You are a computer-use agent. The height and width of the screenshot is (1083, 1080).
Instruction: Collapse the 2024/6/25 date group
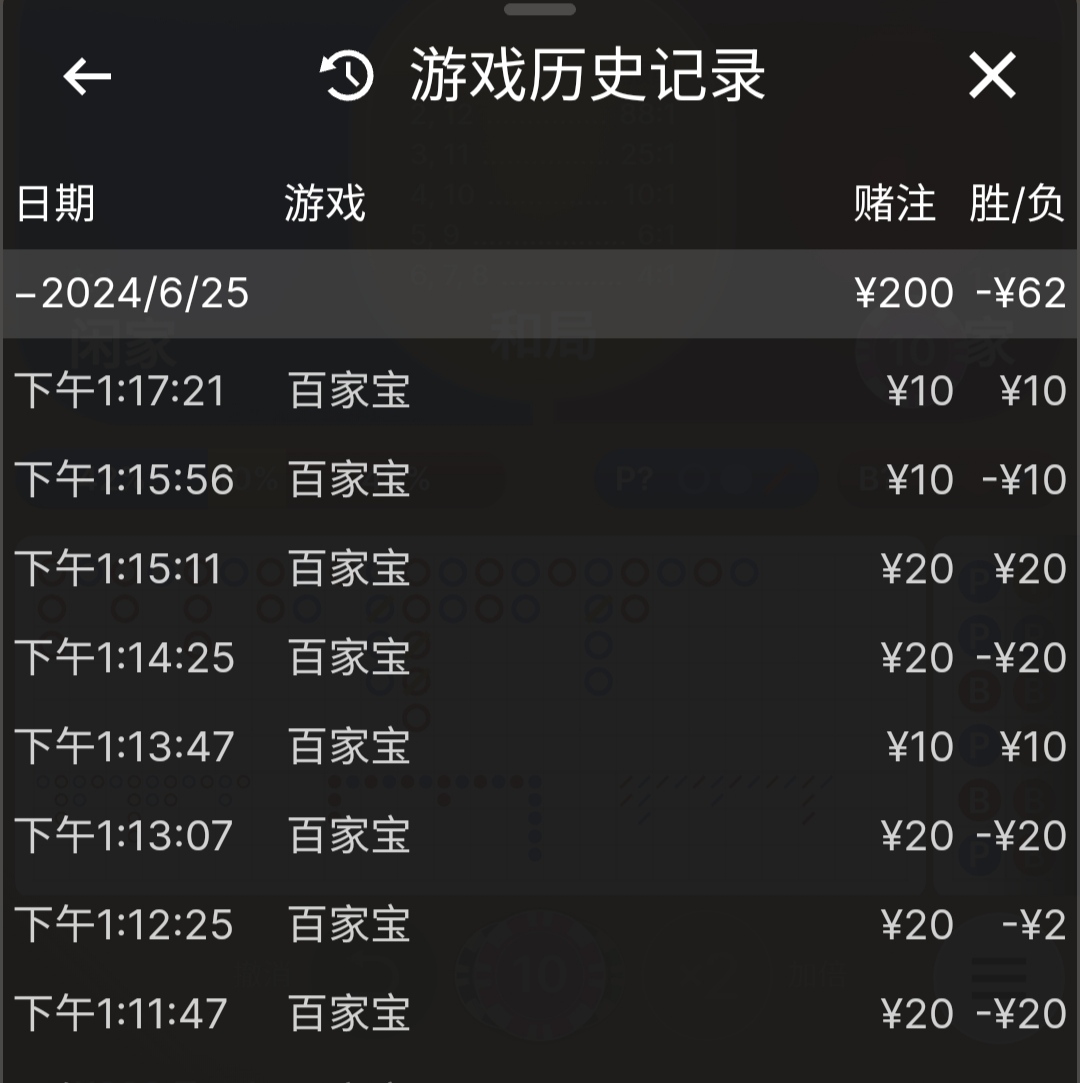[x=133, y=294]
